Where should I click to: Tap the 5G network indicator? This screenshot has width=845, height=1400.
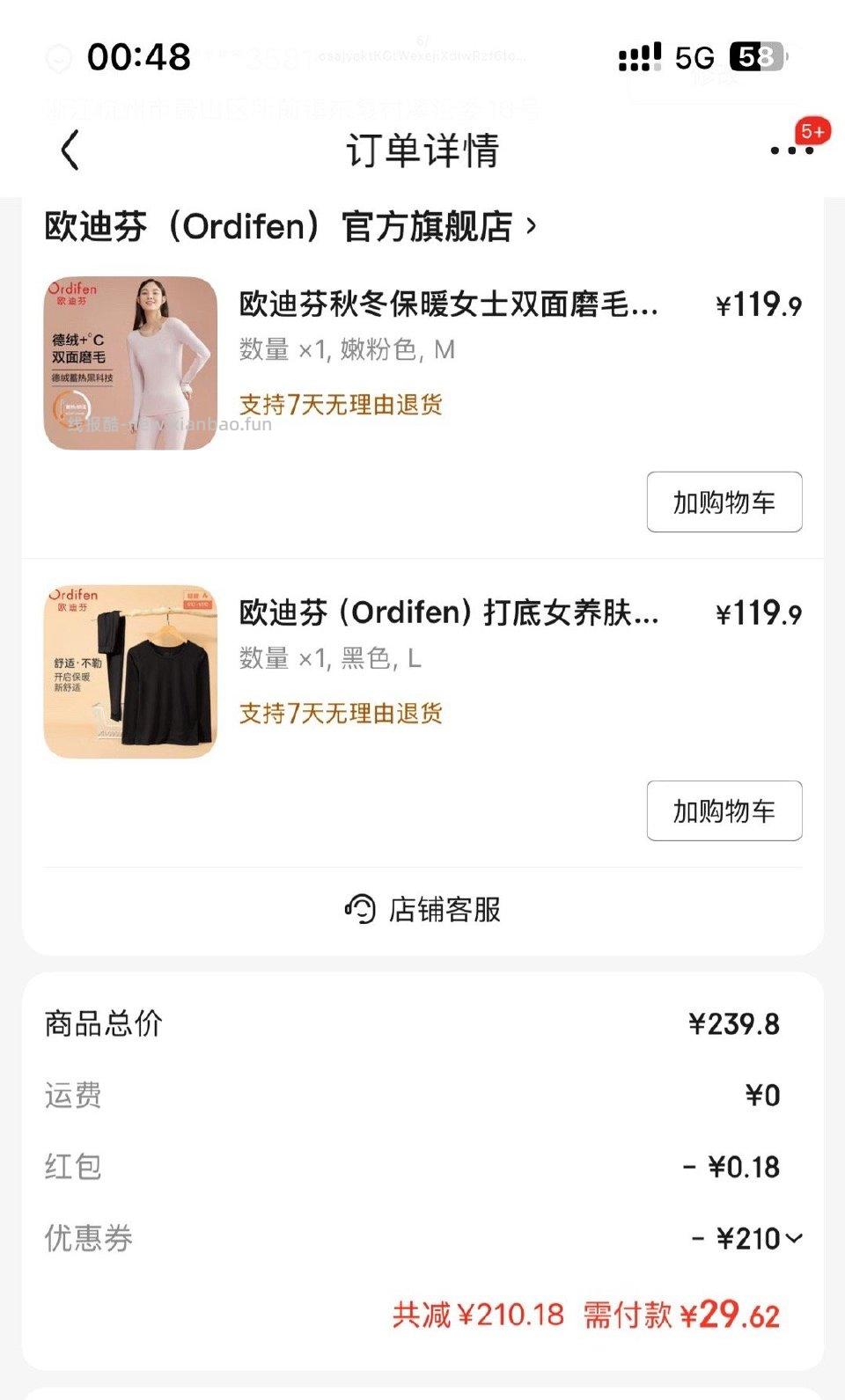(694, 56)
